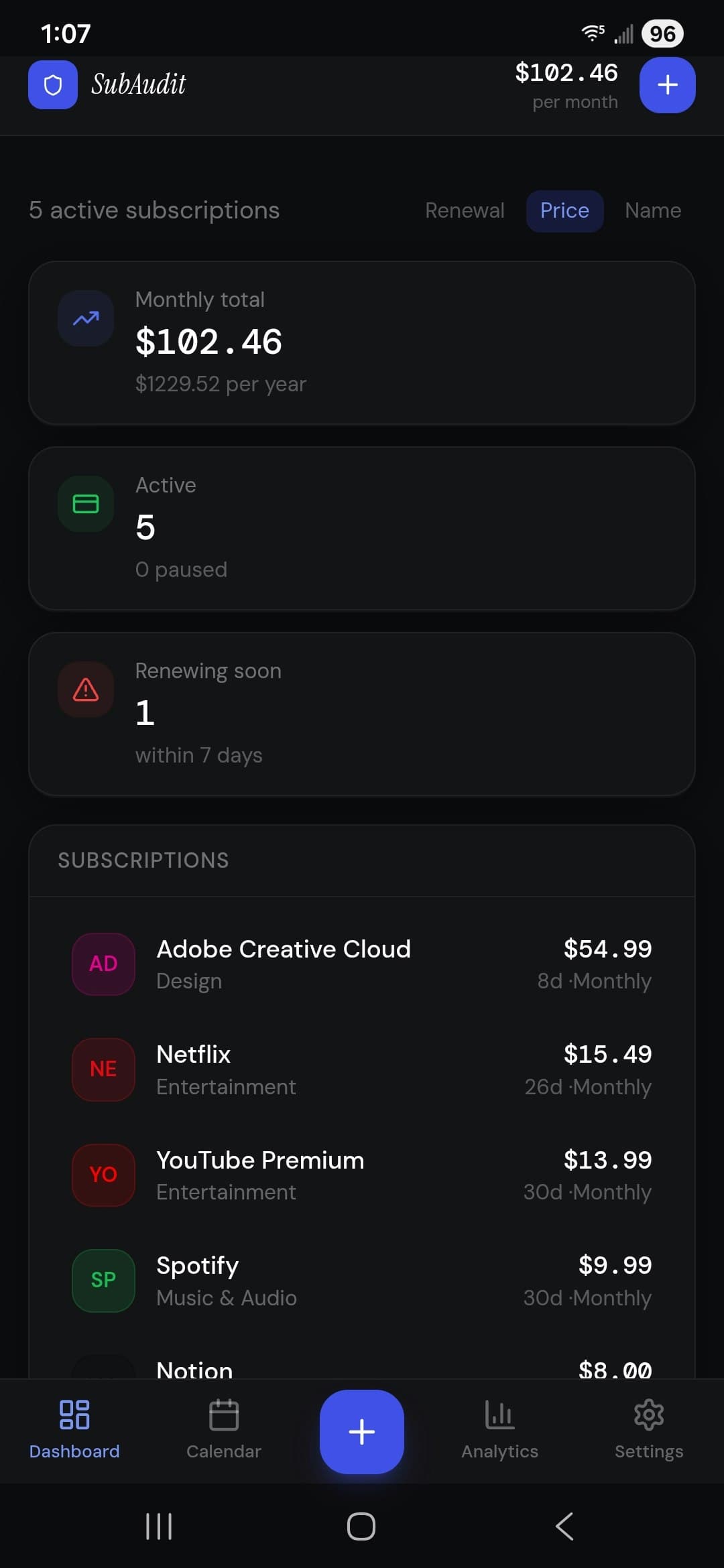724x1568 pixels.
Task: Click the Renewing soon card
Action: tap(362, 713)
